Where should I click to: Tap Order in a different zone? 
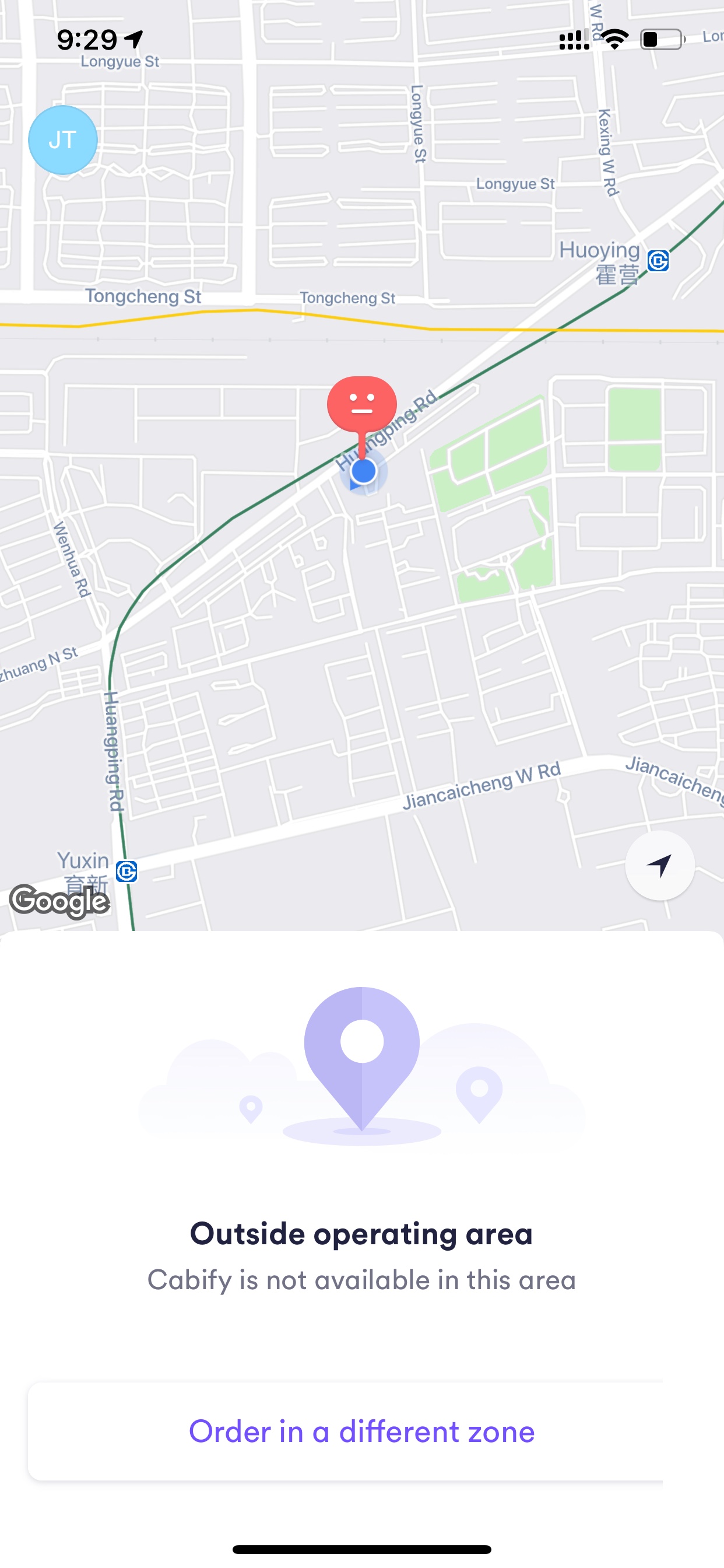click(361, 1431)
